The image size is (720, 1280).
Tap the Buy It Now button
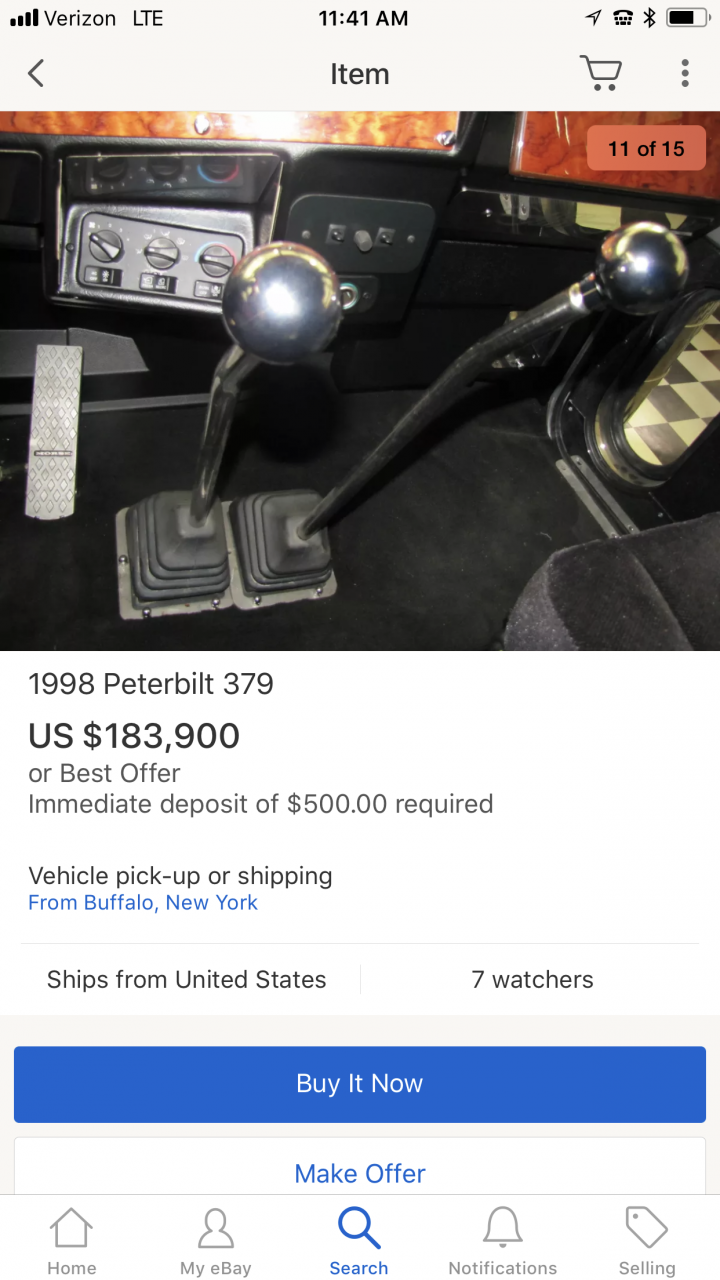[x=360, y=1084]
